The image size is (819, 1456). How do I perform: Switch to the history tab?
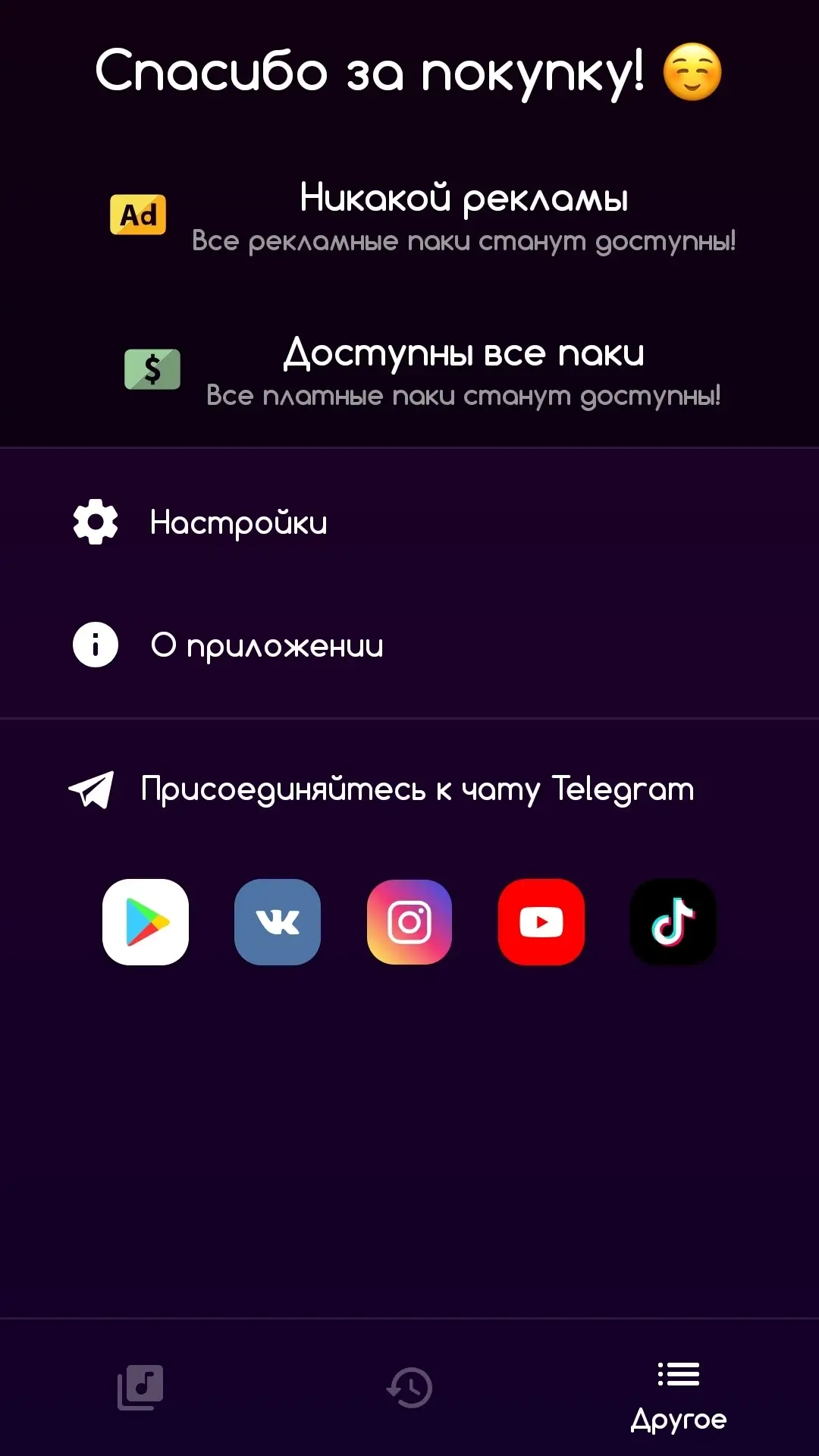pos(409,1388)
